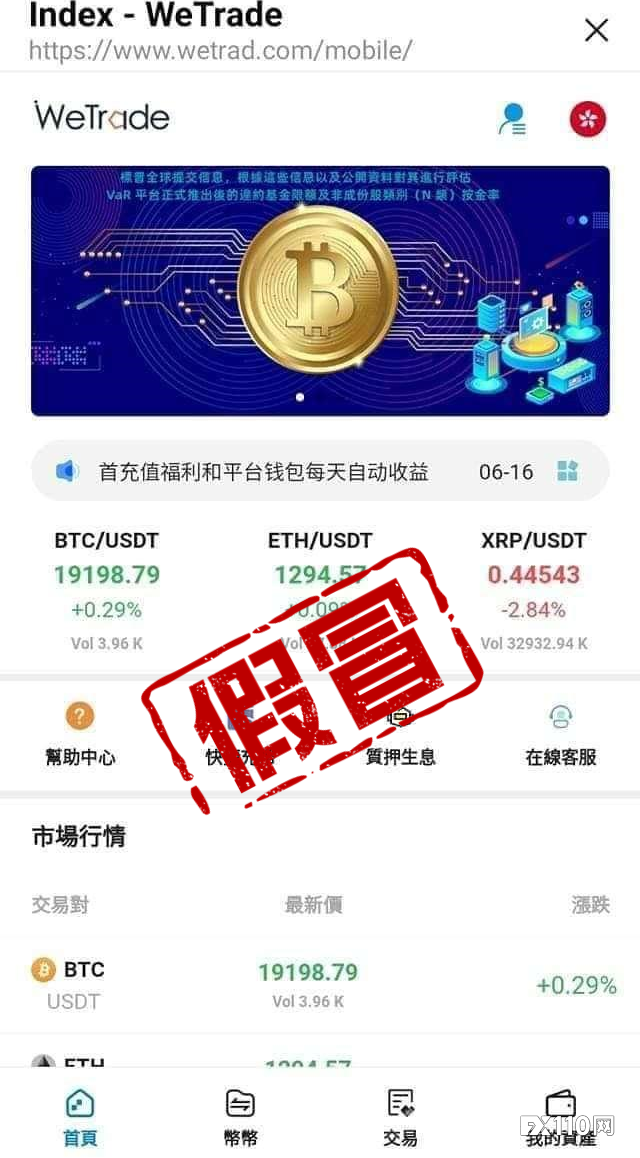640x1158 pixels.
Task: Open the user account icon
Action: [x=512, y=119]
